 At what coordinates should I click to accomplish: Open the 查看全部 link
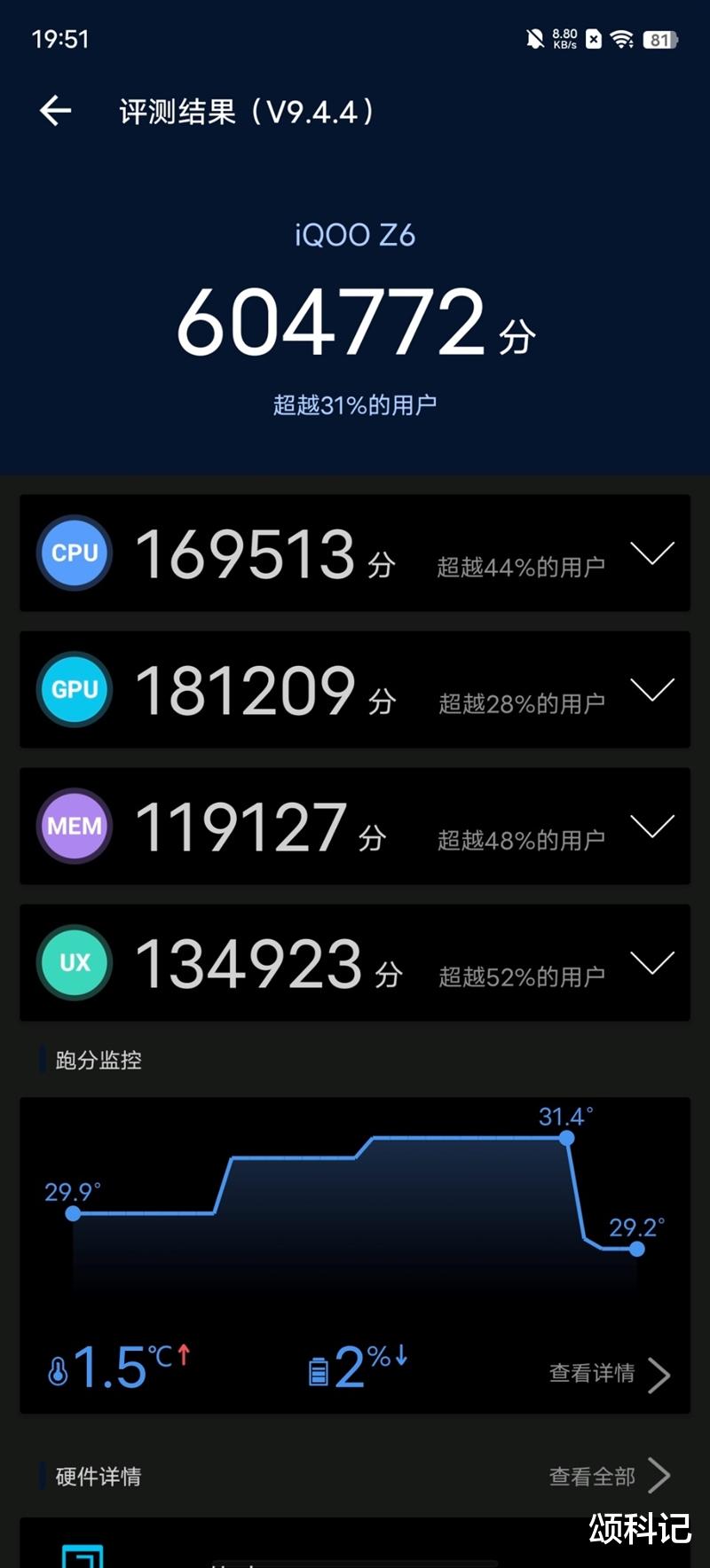pos(591,1475)
